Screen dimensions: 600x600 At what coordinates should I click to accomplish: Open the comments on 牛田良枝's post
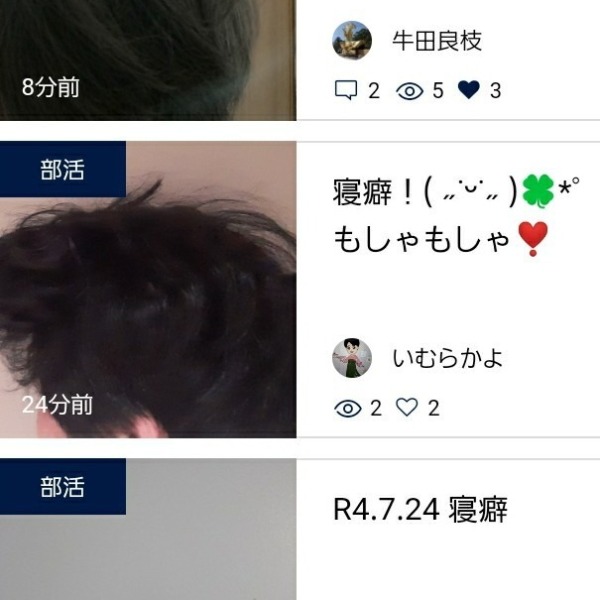click(x=345, y=91)
